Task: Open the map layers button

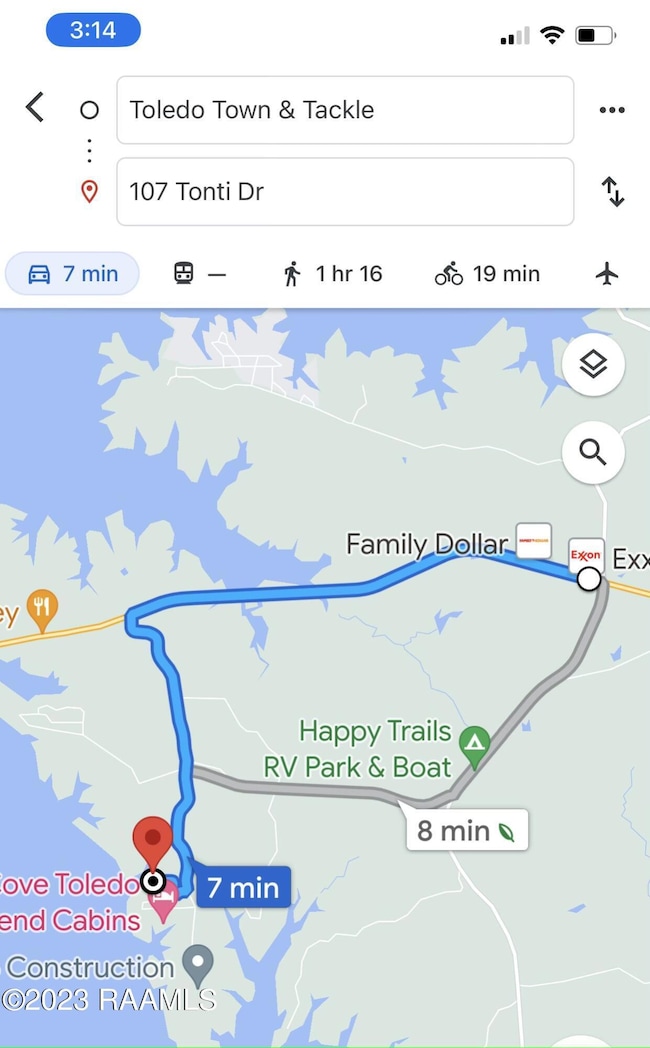Action: pos(593,365)
